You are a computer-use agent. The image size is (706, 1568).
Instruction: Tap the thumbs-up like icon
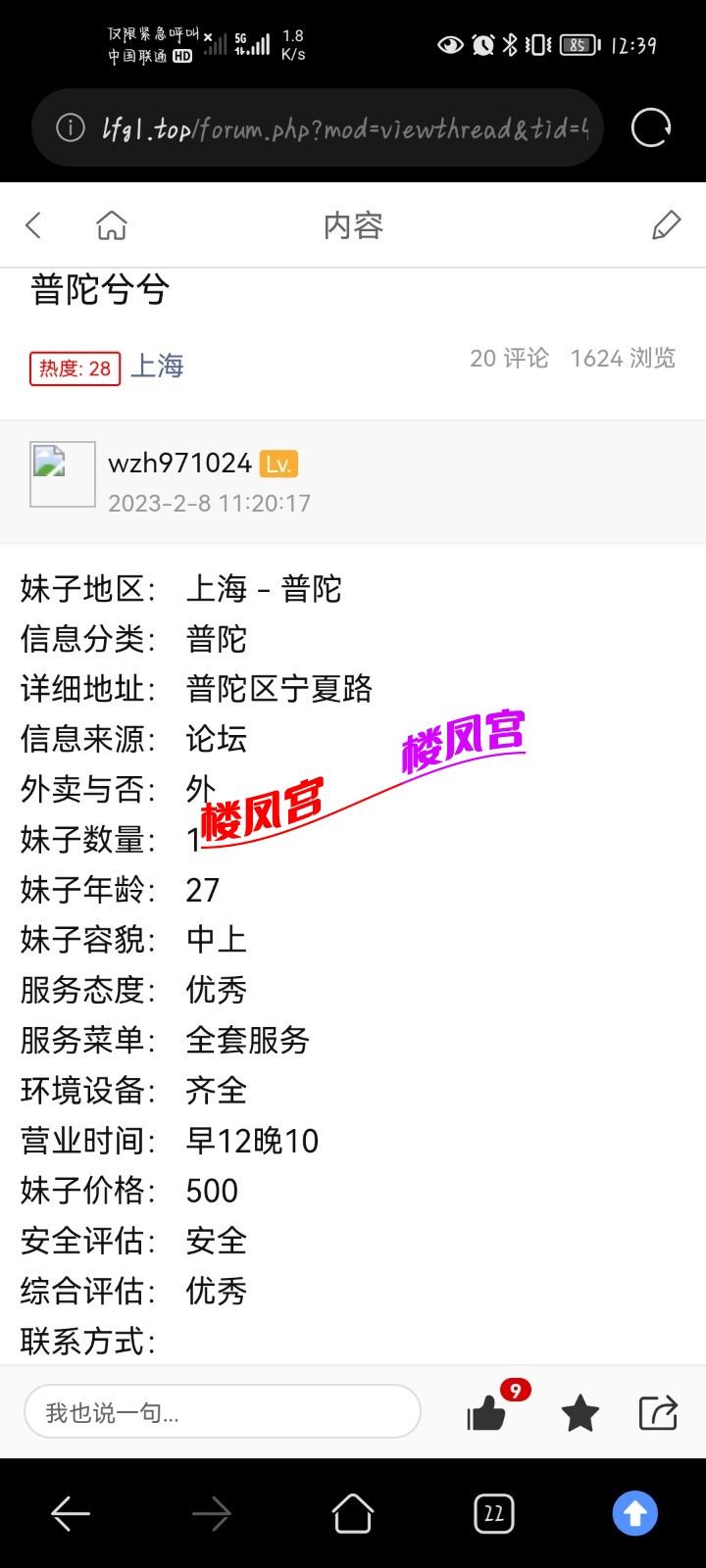coord(487,1412)
